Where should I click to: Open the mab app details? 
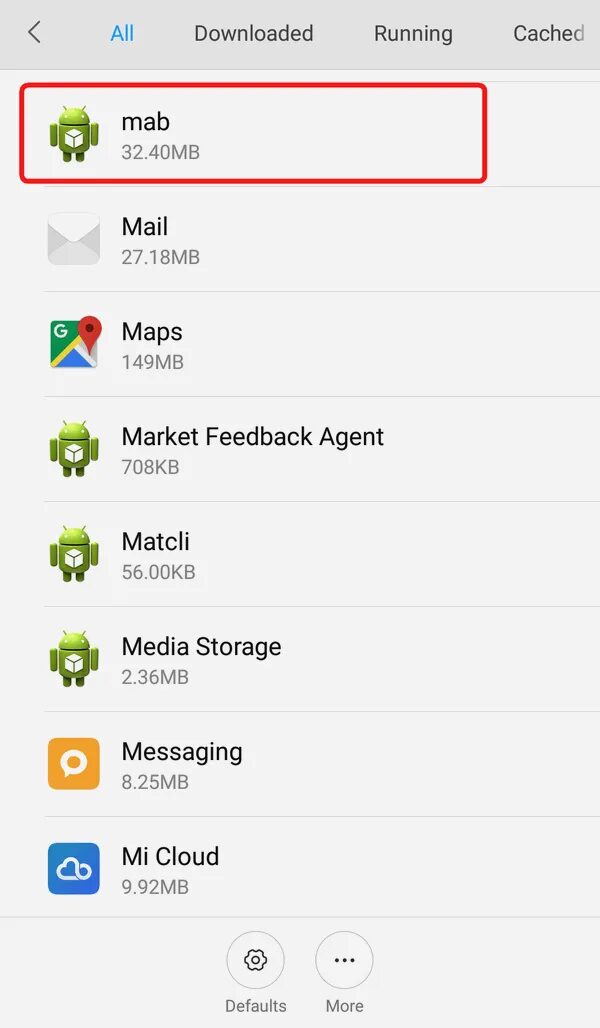(254, 134)
